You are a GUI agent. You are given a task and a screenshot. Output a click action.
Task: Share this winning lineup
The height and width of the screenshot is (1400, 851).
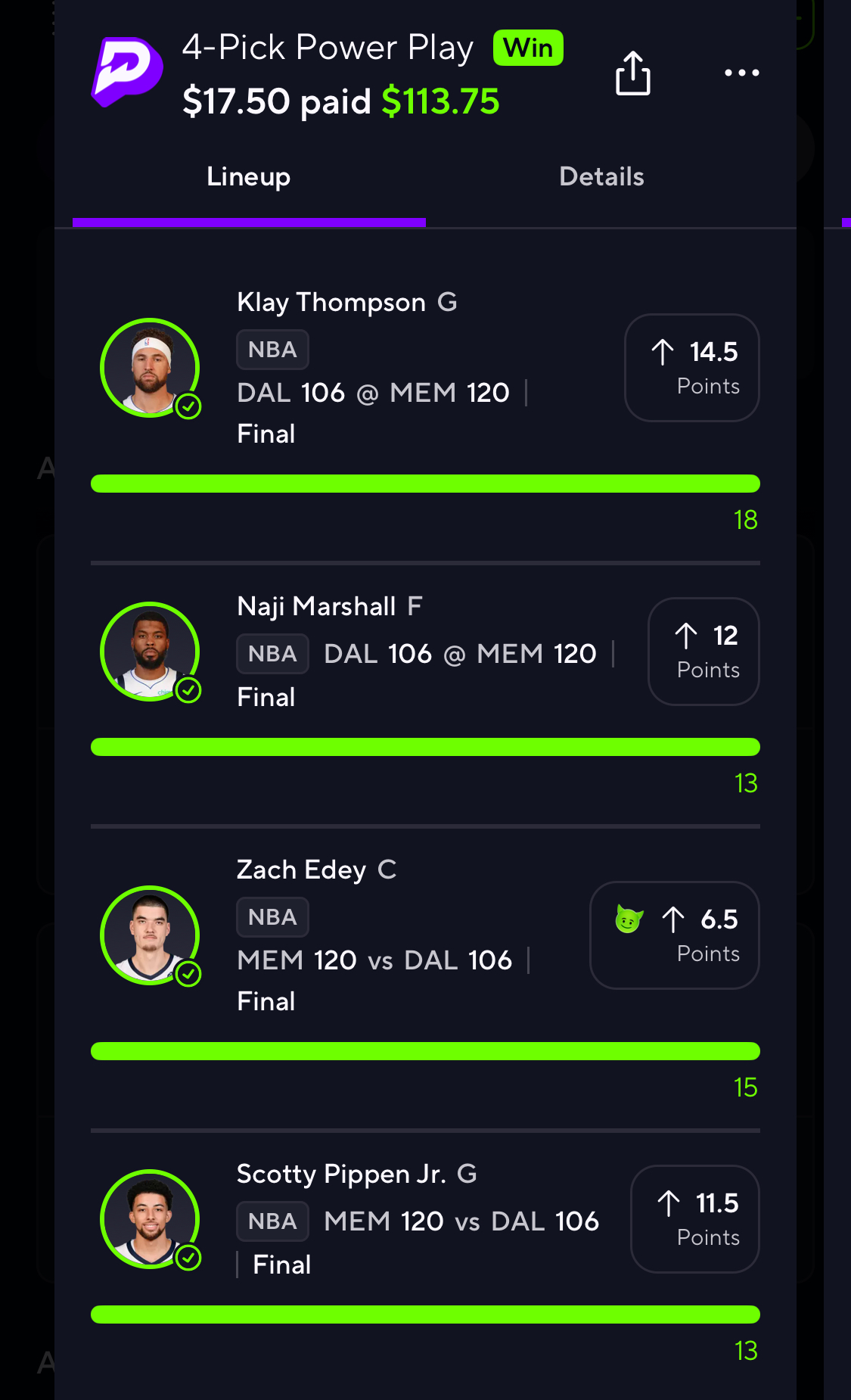[632, 73]
